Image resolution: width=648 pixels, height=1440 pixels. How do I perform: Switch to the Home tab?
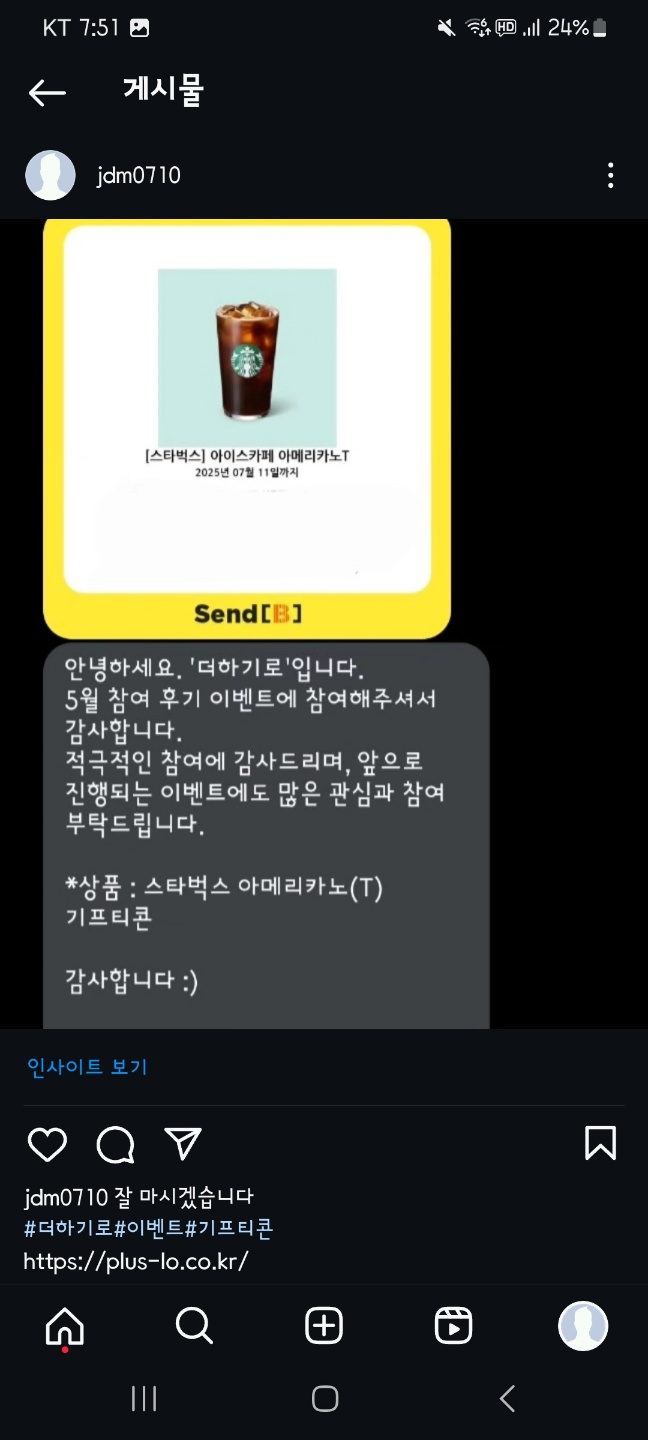pyautogui.click(x=65, y=1326)
